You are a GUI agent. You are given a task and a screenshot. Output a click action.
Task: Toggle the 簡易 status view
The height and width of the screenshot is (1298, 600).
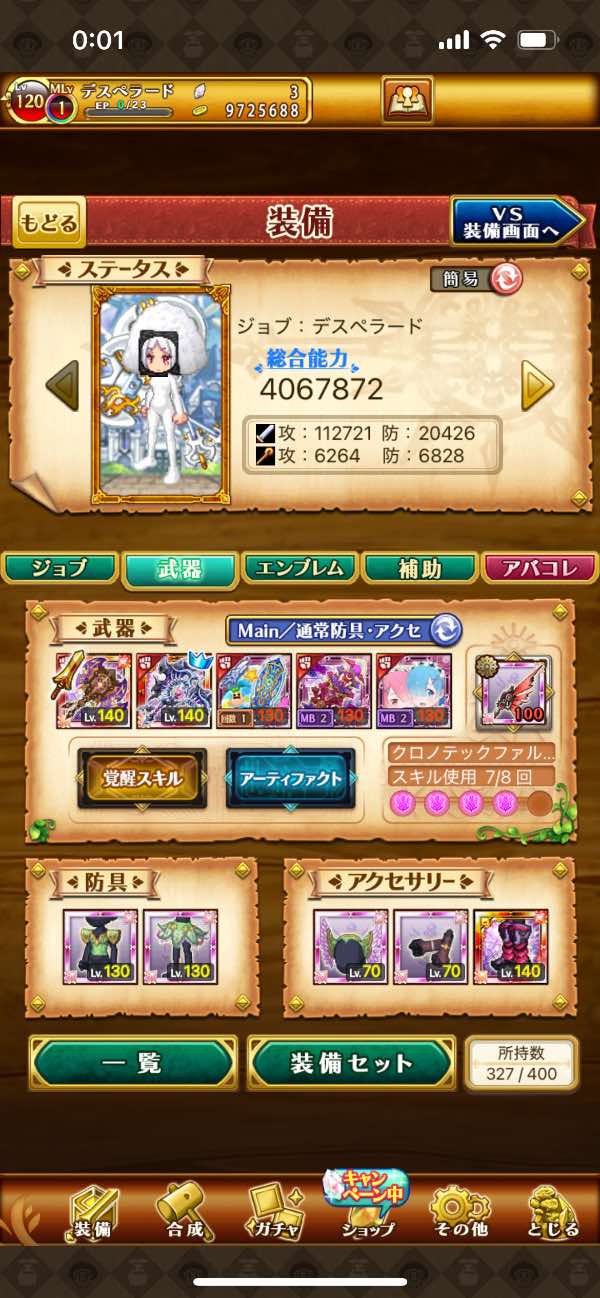(x=477, y=279)
